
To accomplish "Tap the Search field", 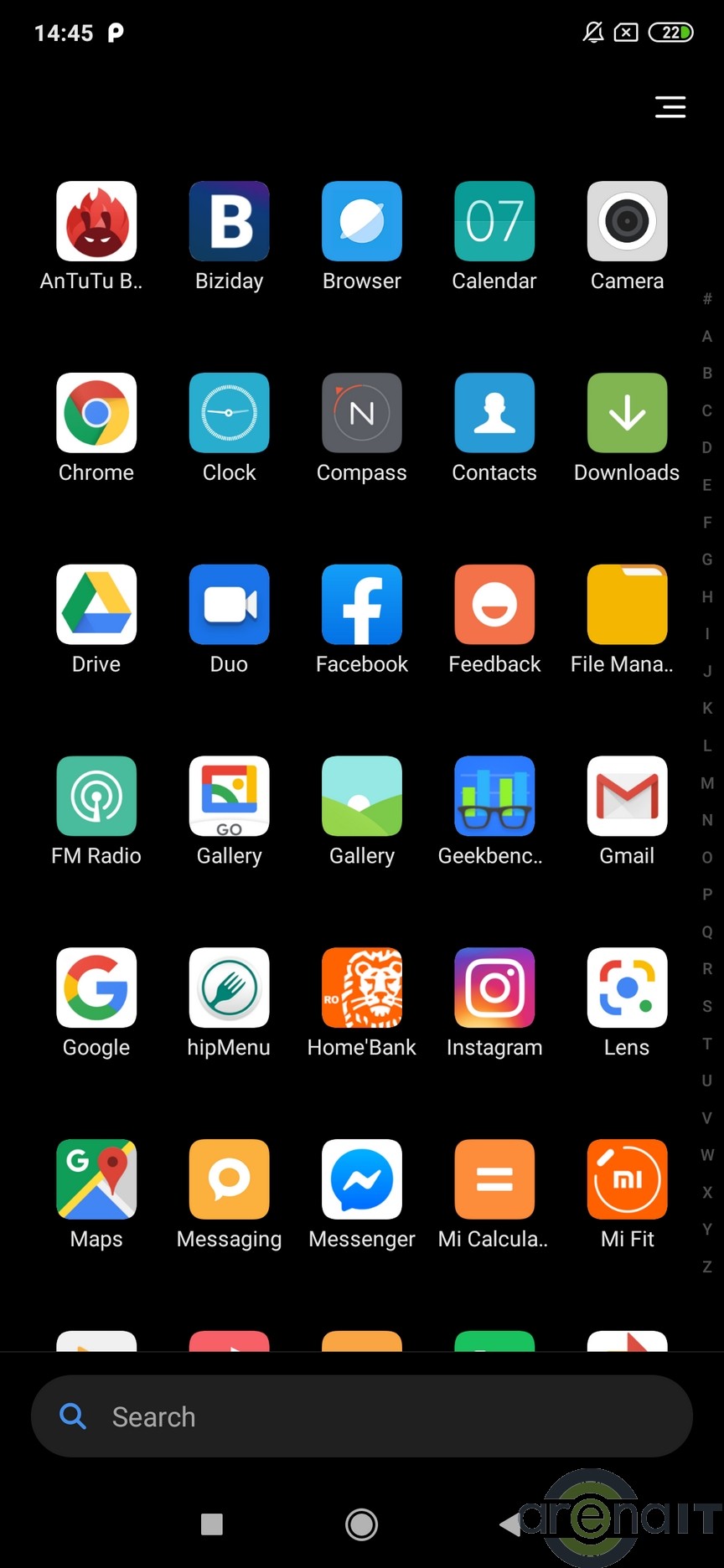I will tap(362, 1416).
